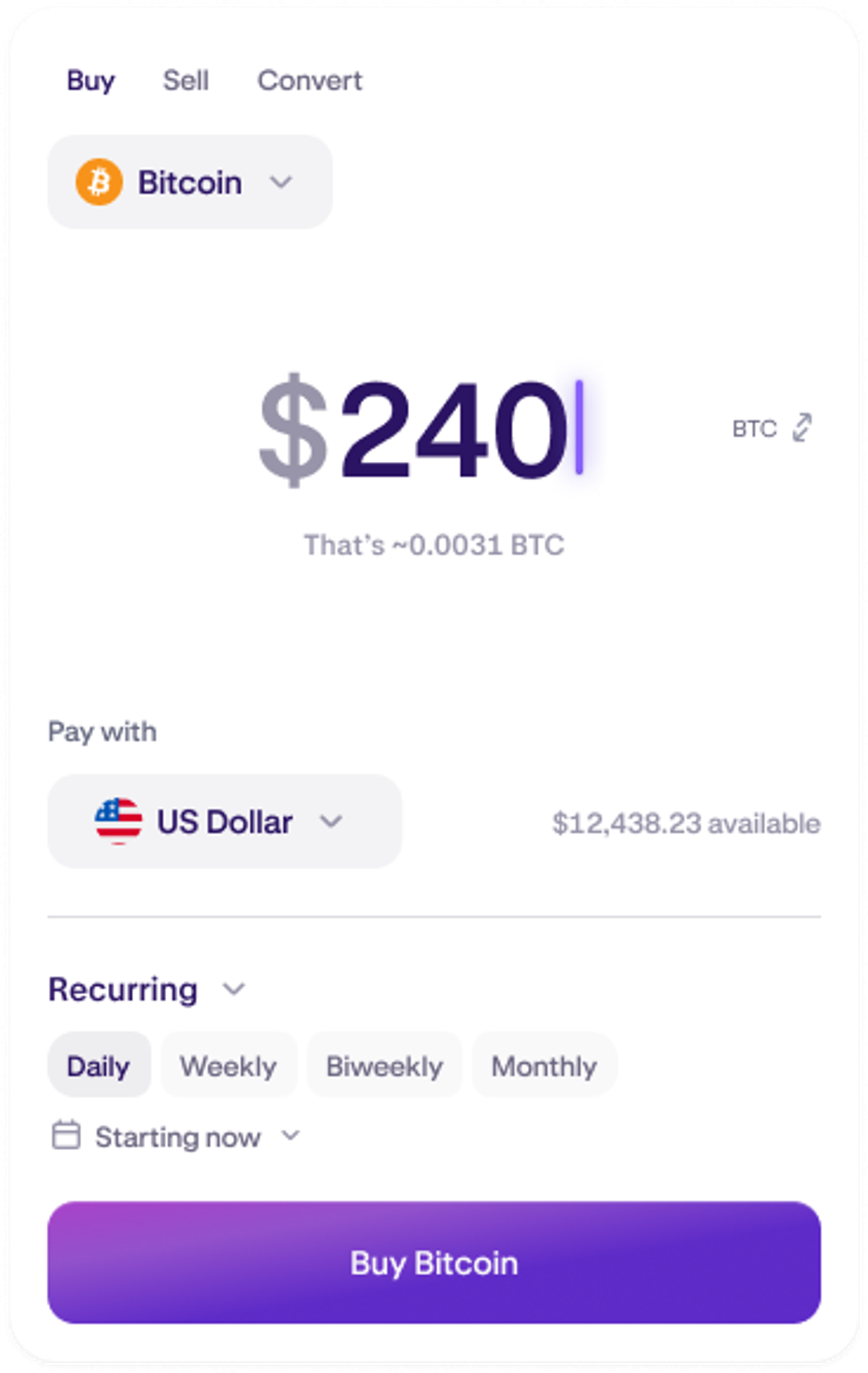The width and height of the screenshot is (868, 1373).
Task: Open the Starting now schedule dropdown
Action: 290,1137
